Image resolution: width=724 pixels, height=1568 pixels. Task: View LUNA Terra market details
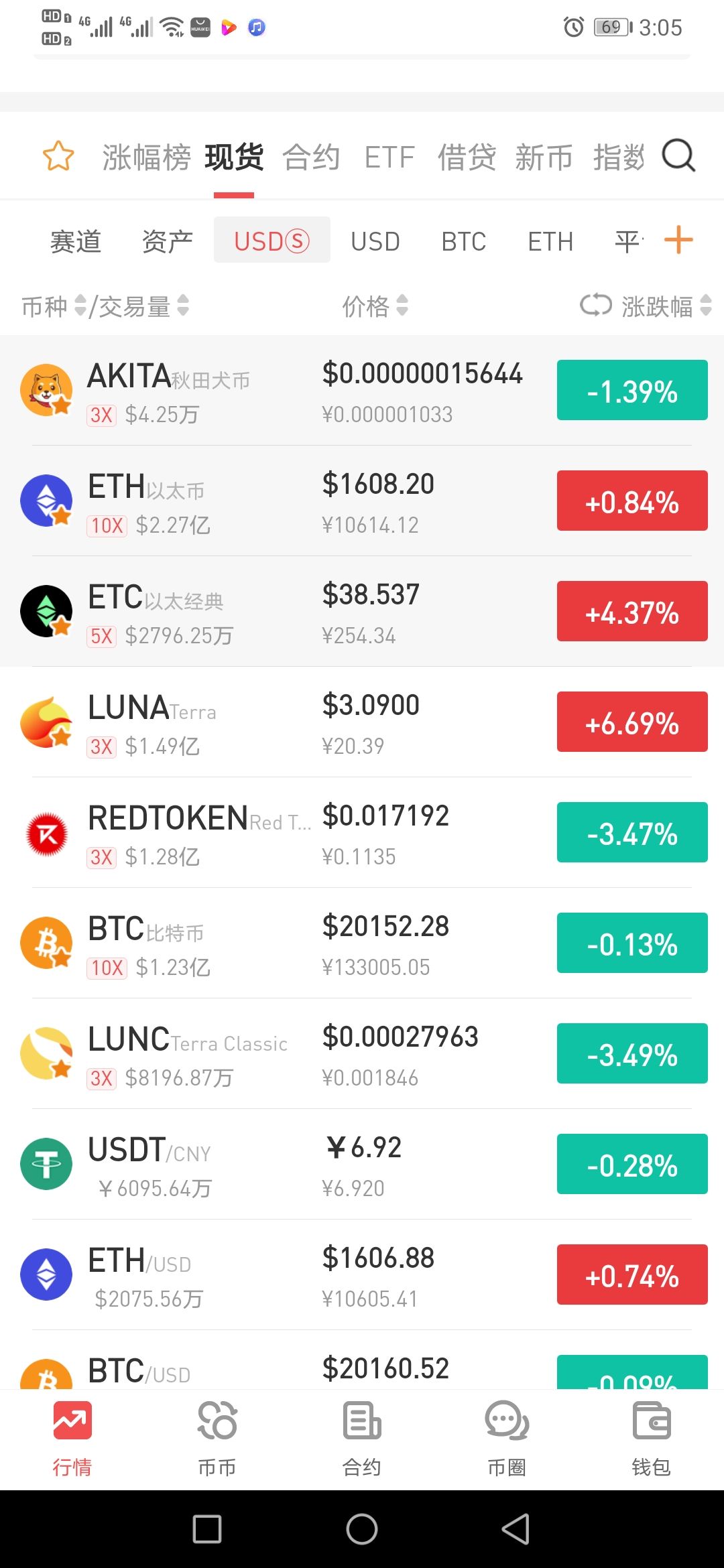(x=362, y=722)
